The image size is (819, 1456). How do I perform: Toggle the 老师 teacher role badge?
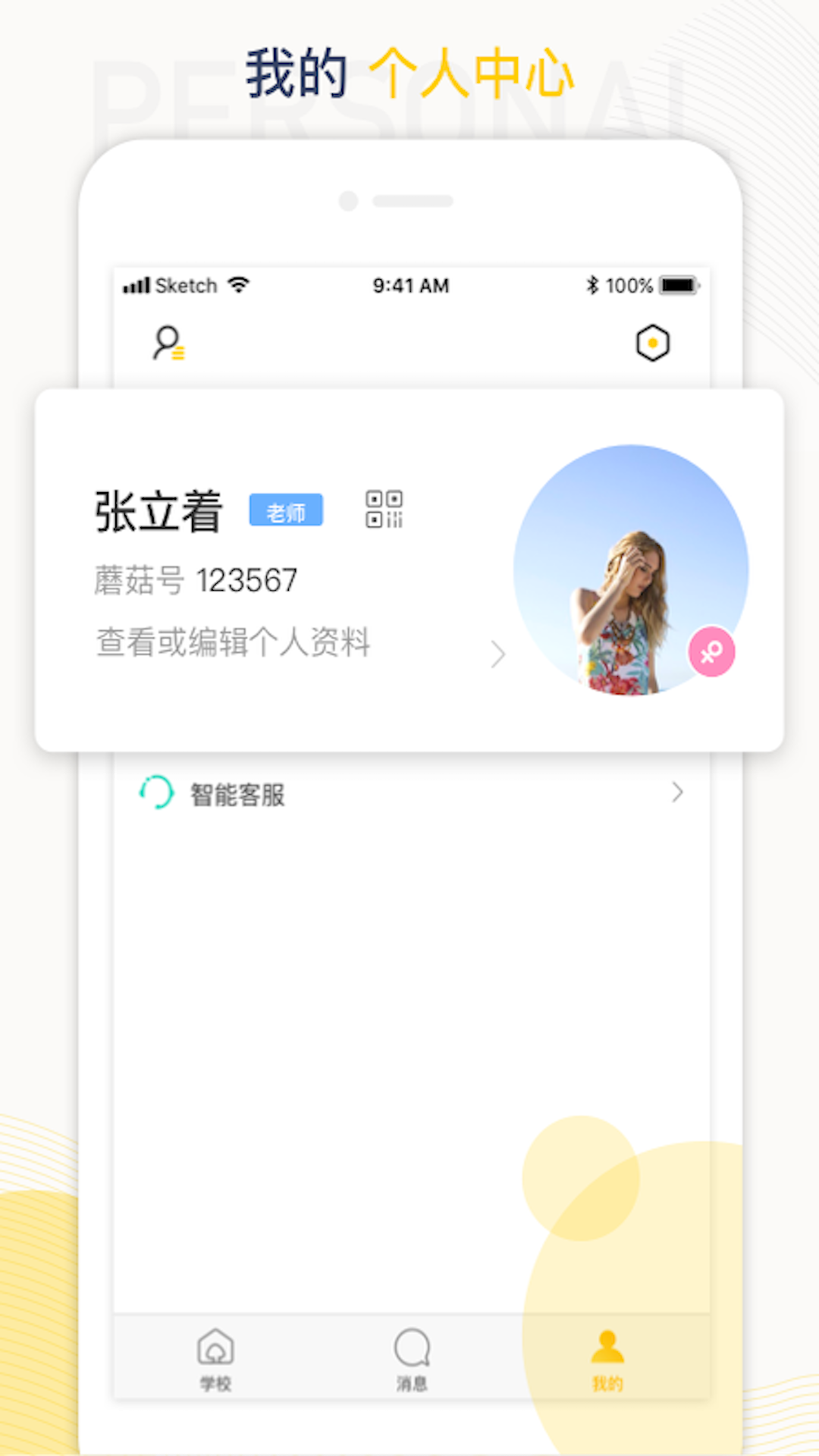286,510
